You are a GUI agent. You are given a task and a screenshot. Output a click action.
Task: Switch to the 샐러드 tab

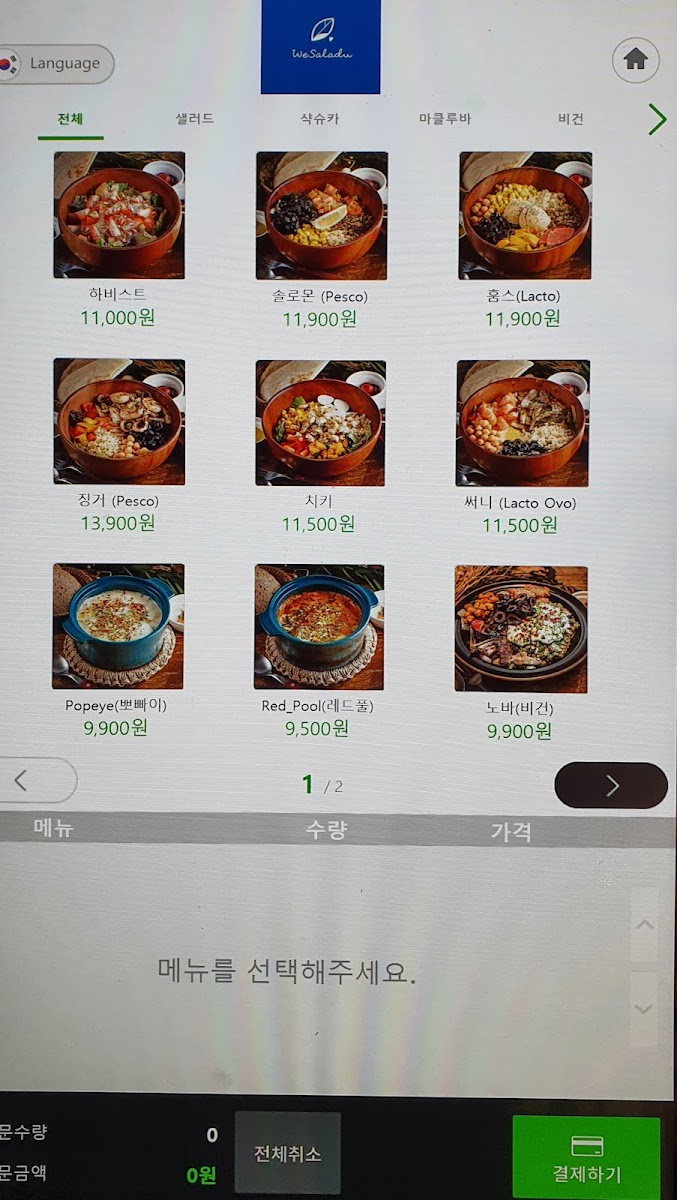tap(195, 119)
